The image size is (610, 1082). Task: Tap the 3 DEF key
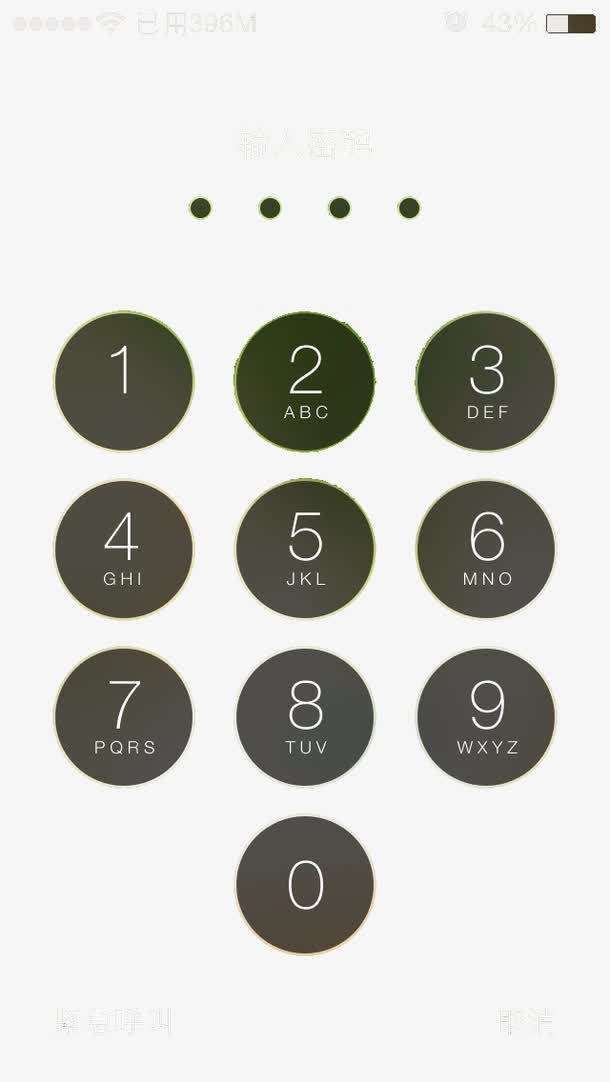(486, 381)
